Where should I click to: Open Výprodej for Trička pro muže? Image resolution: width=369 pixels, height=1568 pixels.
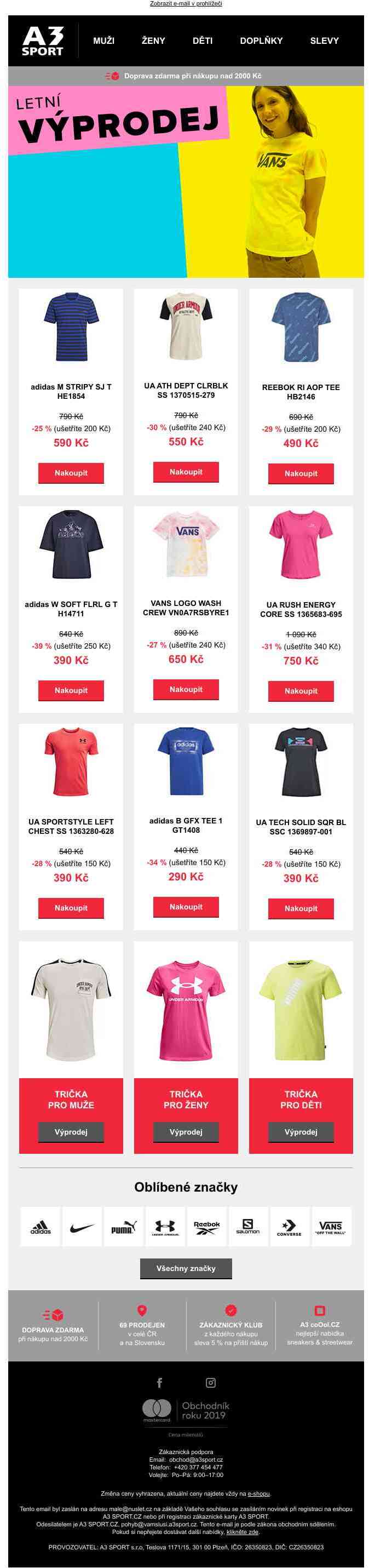coord(71,1131)
